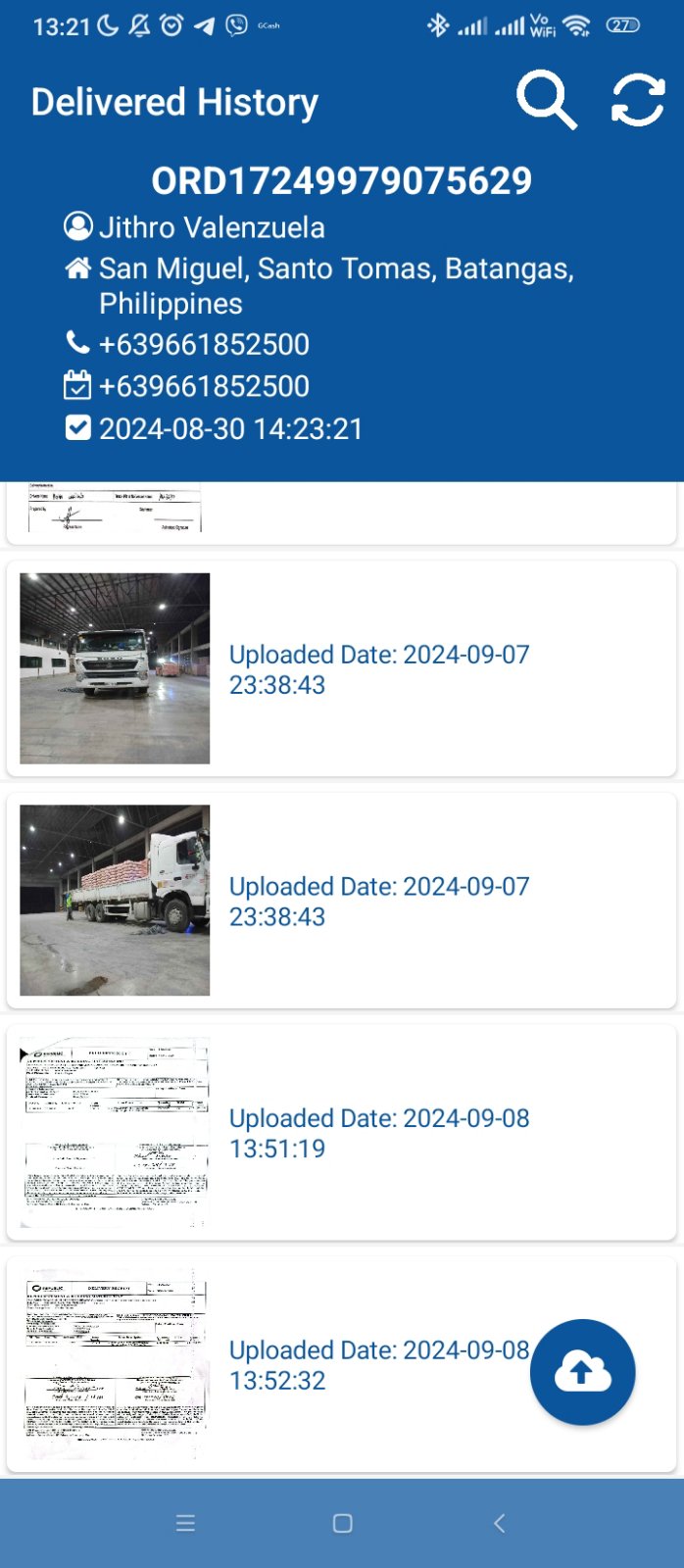The width and height of the screenshot is (684, 1568).
Task: Open the search icon in the header
Action: pos(546,99)
